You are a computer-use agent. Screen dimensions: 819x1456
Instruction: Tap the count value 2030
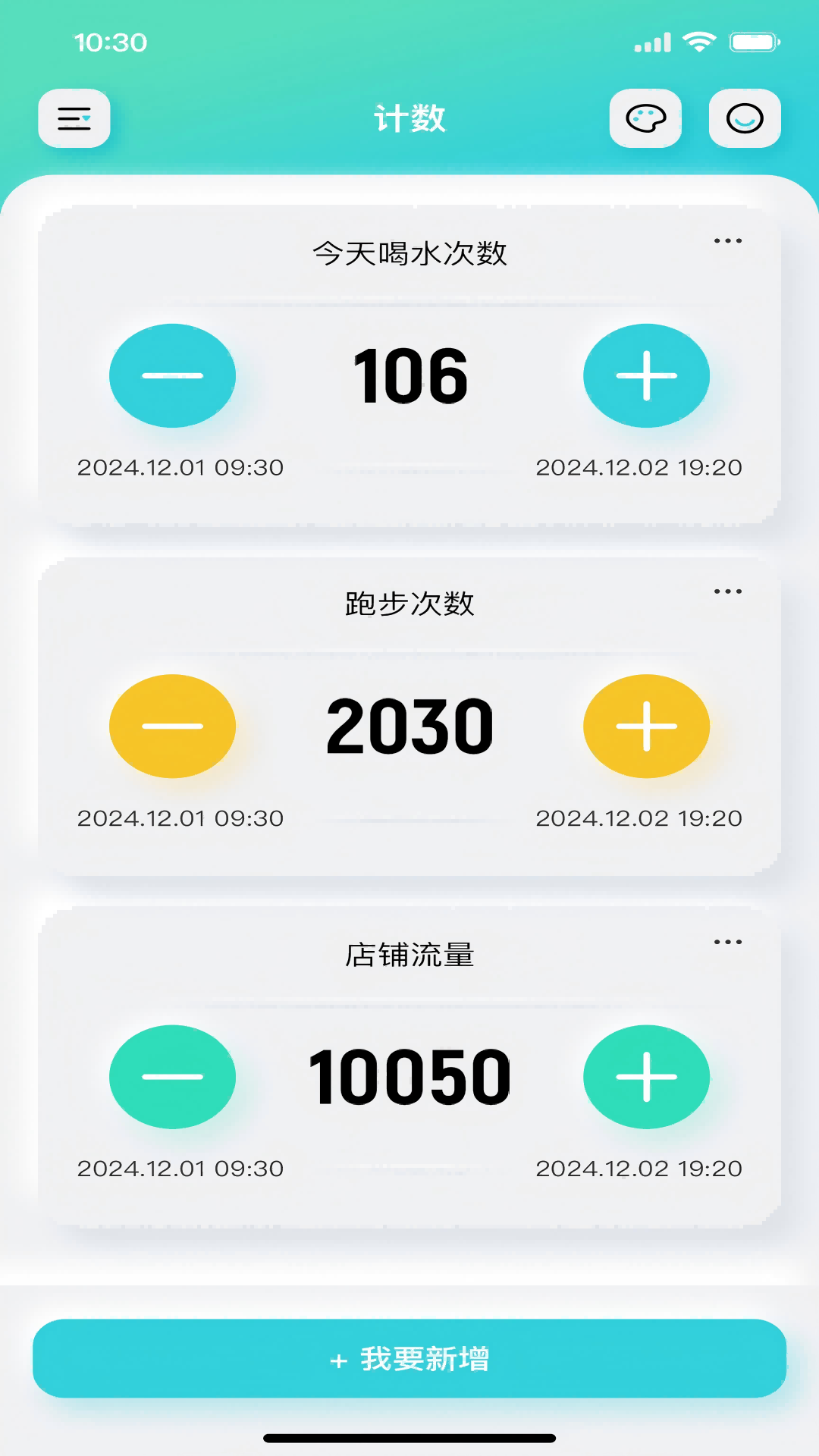click(409, 726)
